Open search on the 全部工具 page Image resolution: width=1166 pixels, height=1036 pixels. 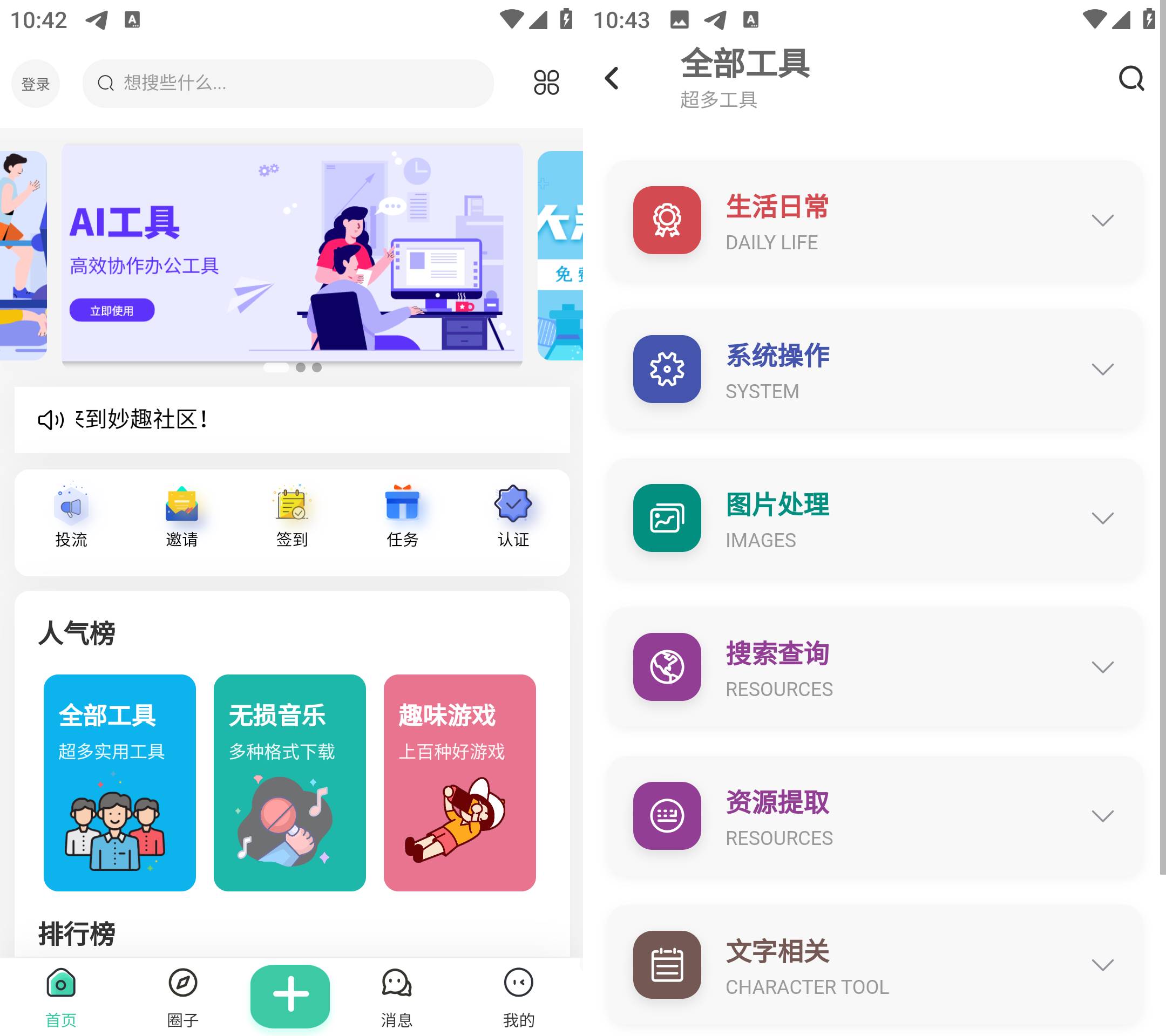(x=1131, y=78)
